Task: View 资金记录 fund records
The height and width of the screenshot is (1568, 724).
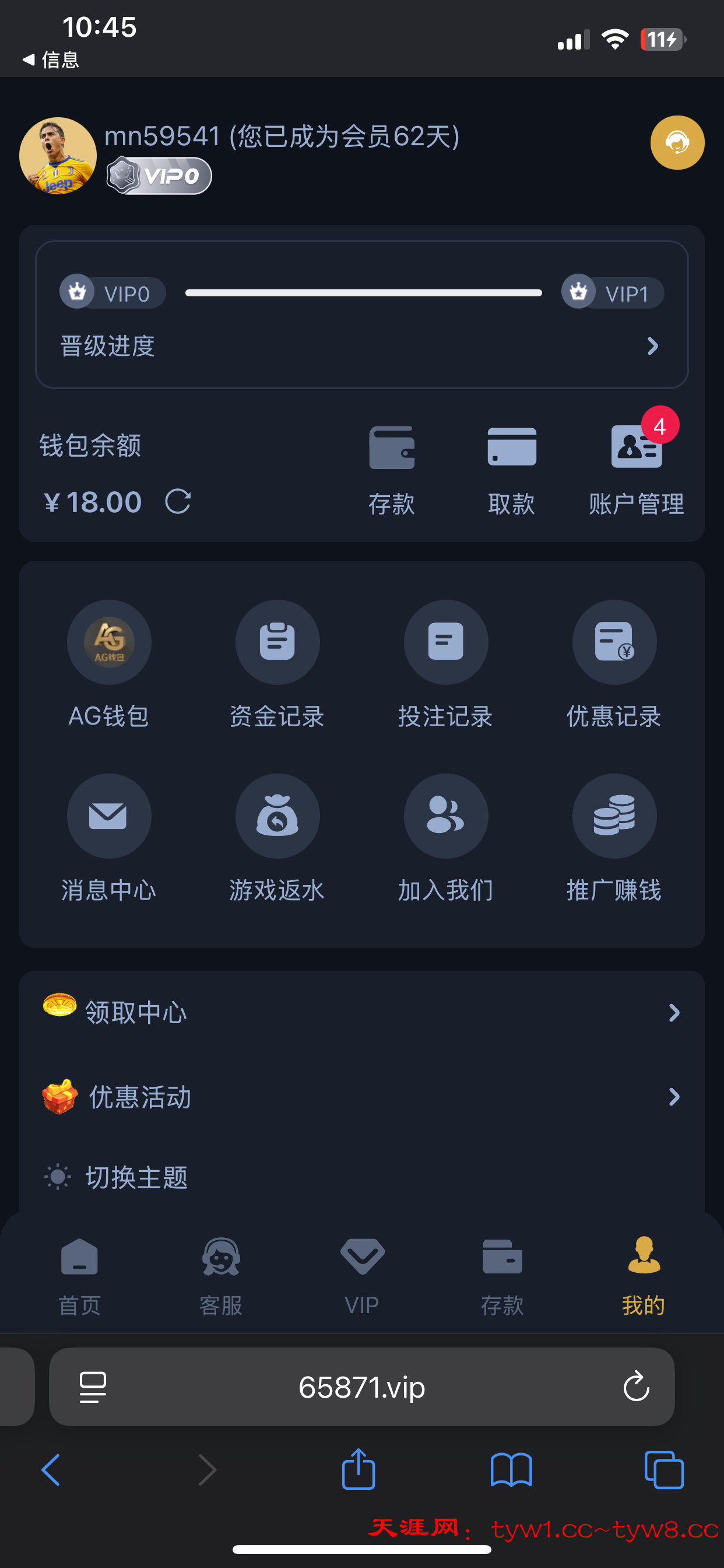Action: pyautogui.click(x=277, y=663)
